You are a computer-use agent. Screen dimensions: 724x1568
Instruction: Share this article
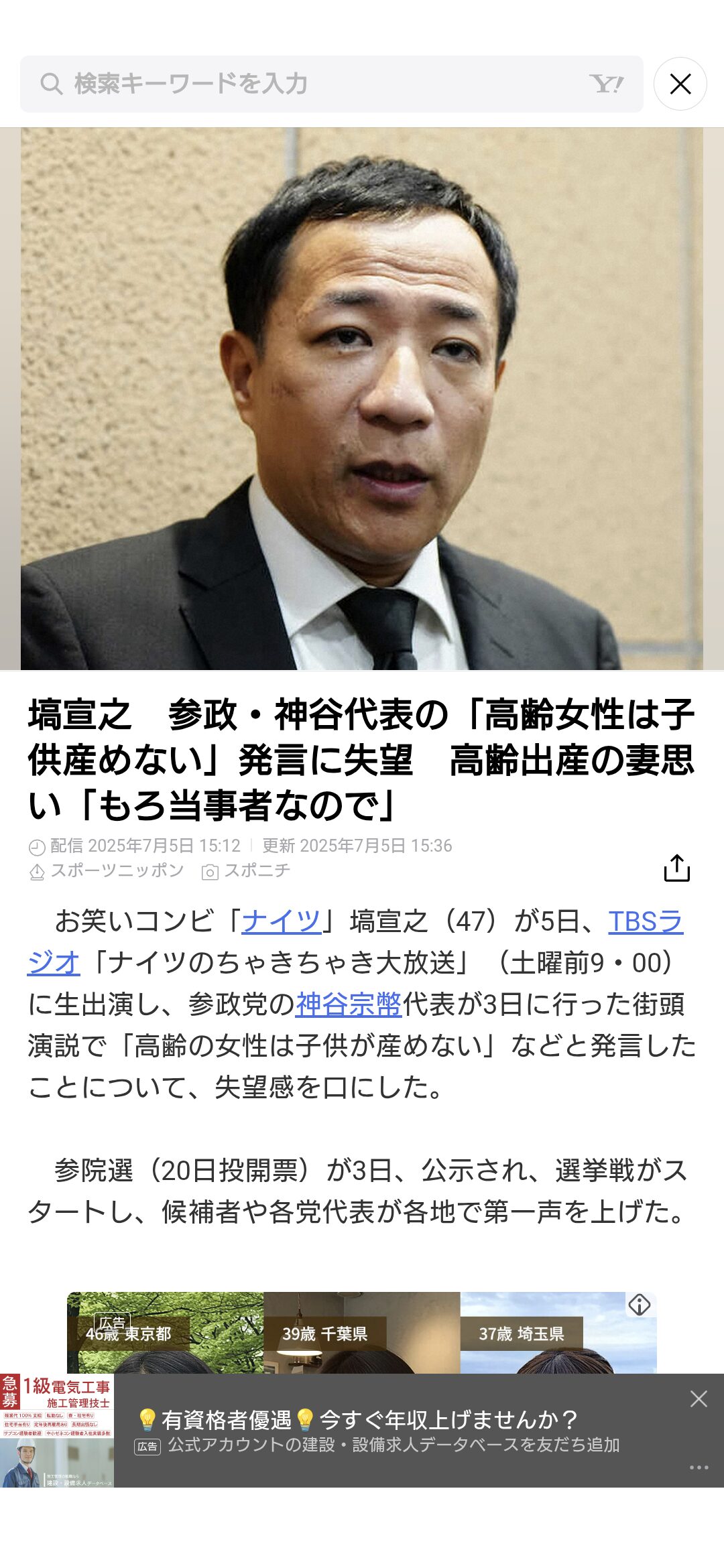pyautogui.click(x=676, y=868)
